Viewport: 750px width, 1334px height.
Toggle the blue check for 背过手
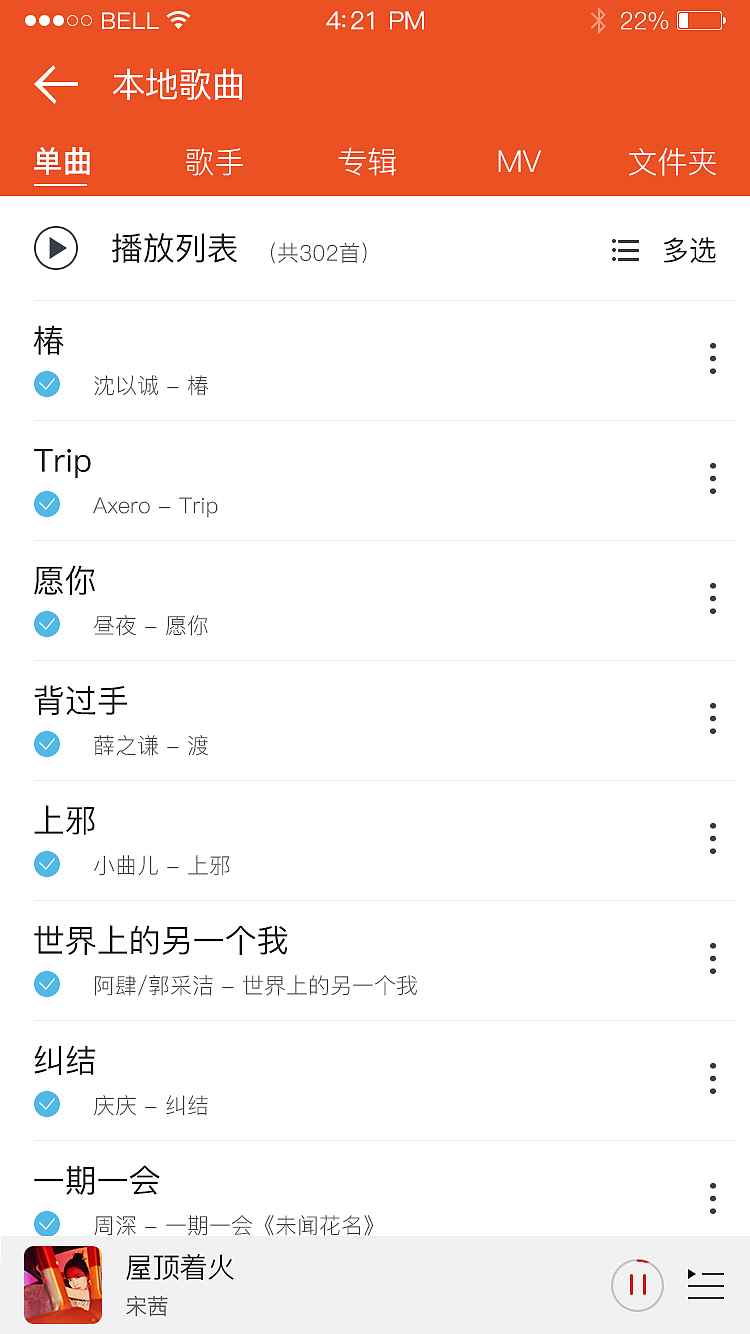coord(46,743)
